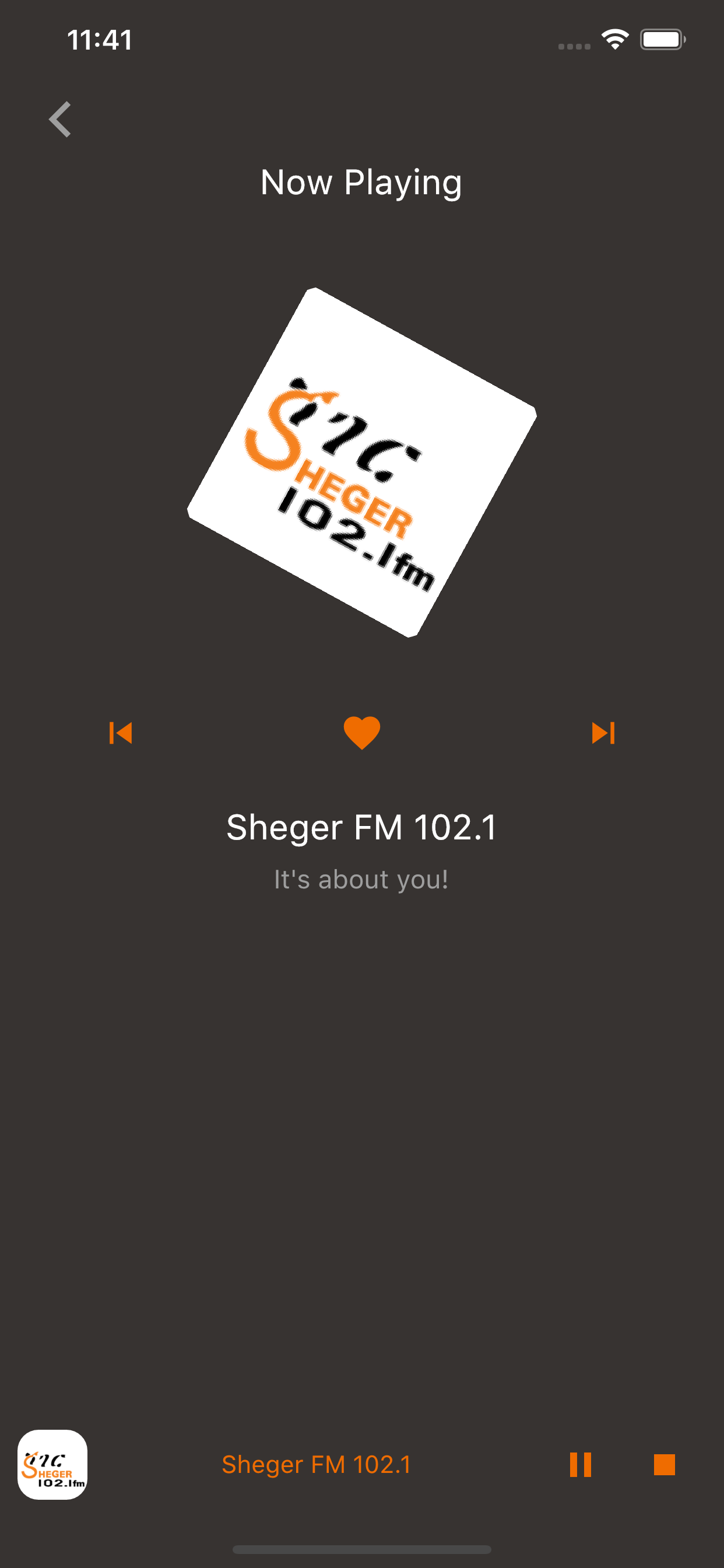Toggle the favorite heart for Sheger FM

tap(362, 733)
